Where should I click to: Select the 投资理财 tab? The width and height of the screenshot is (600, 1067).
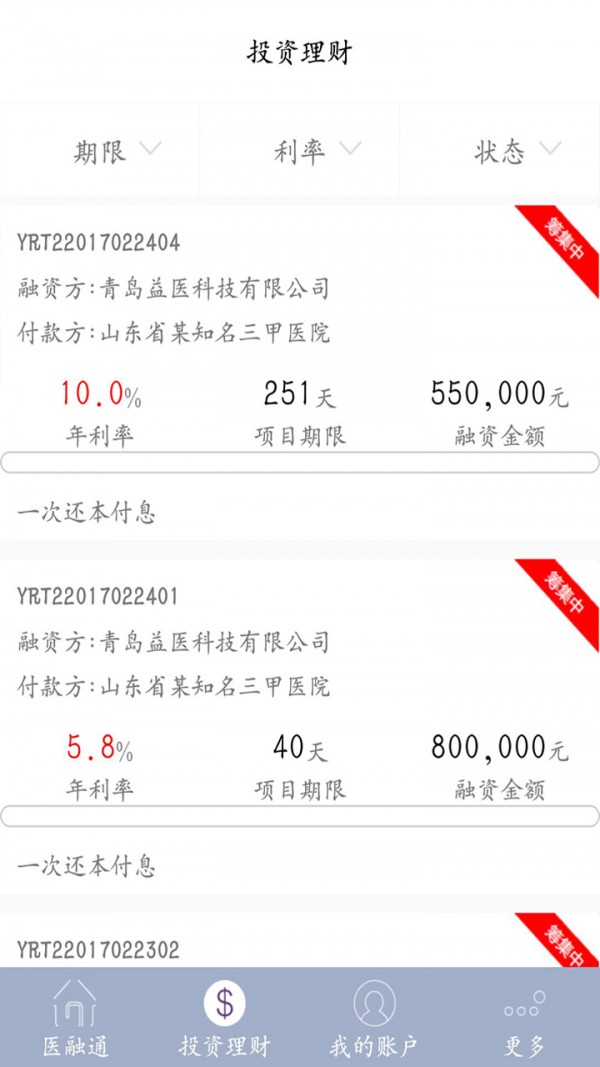coord(225,1018)
